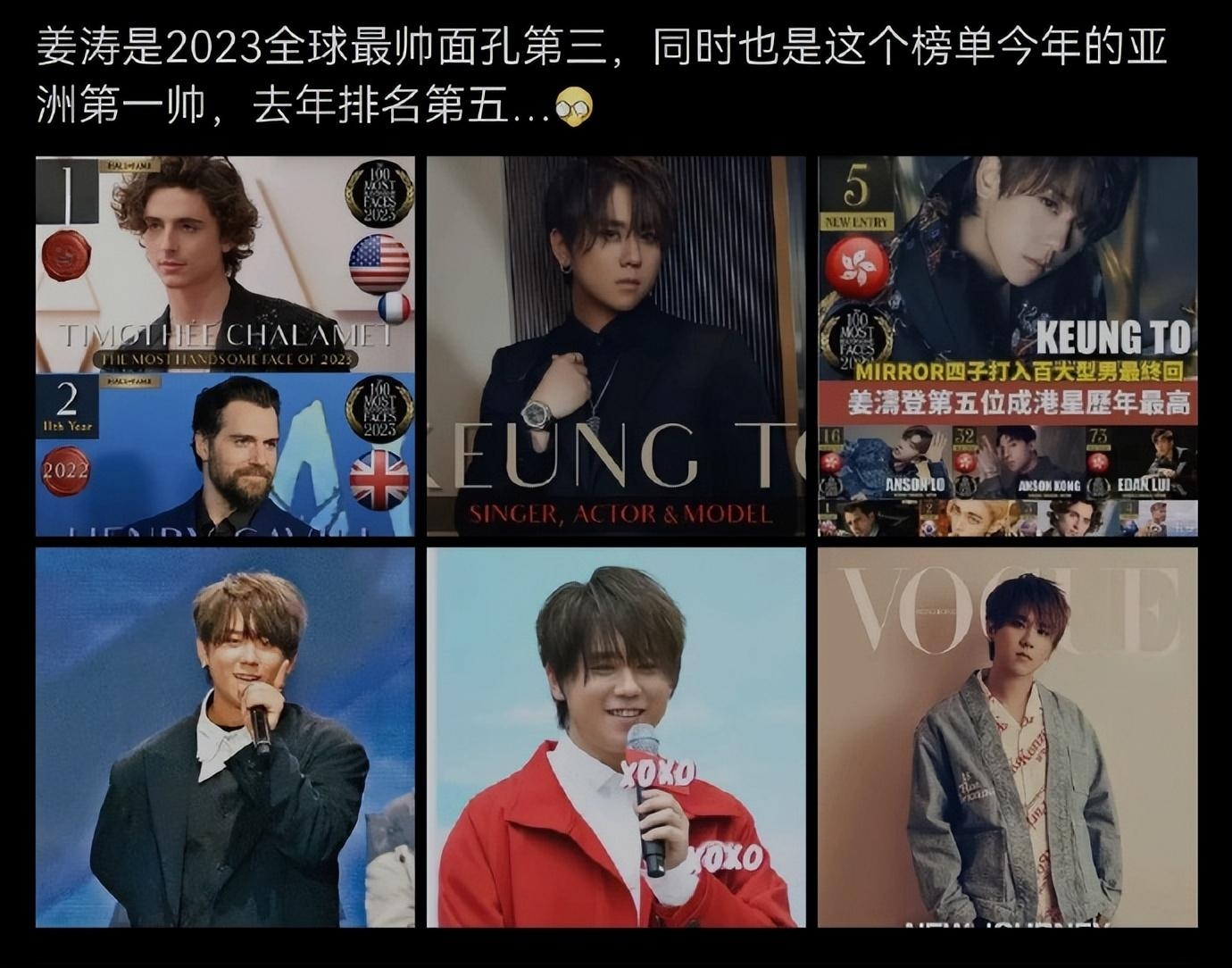View the Keung To singer, actor & model photo
This screenshot has width=1232, height=968.
pos(615,346)
